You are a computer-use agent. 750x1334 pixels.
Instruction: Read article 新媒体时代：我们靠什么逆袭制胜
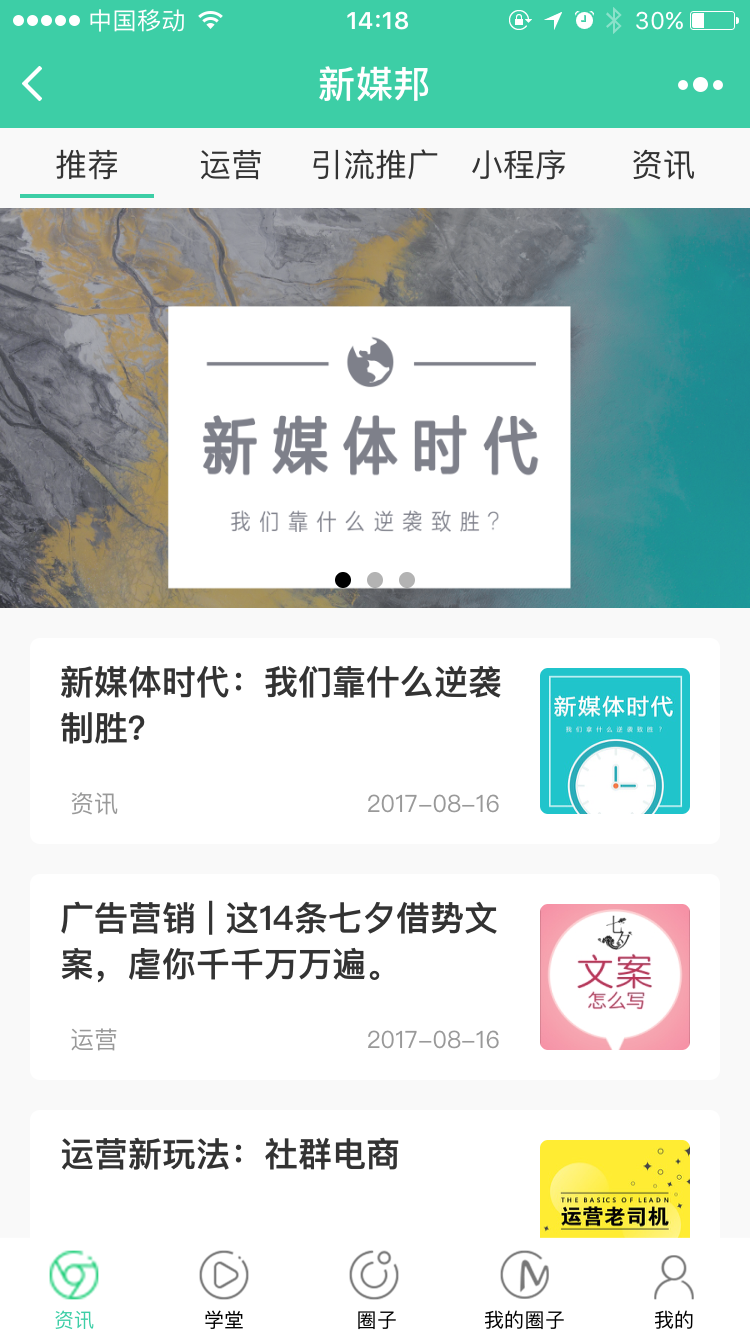(x=280, y=705)
